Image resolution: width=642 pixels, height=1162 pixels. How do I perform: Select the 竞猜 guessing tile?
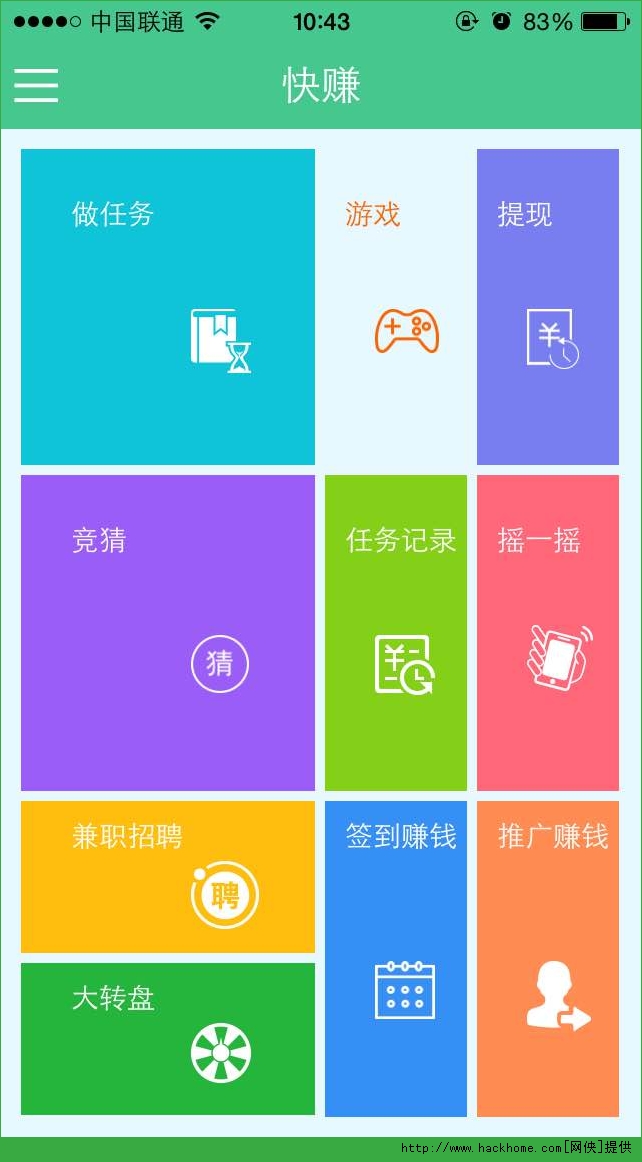click(168, 633)
